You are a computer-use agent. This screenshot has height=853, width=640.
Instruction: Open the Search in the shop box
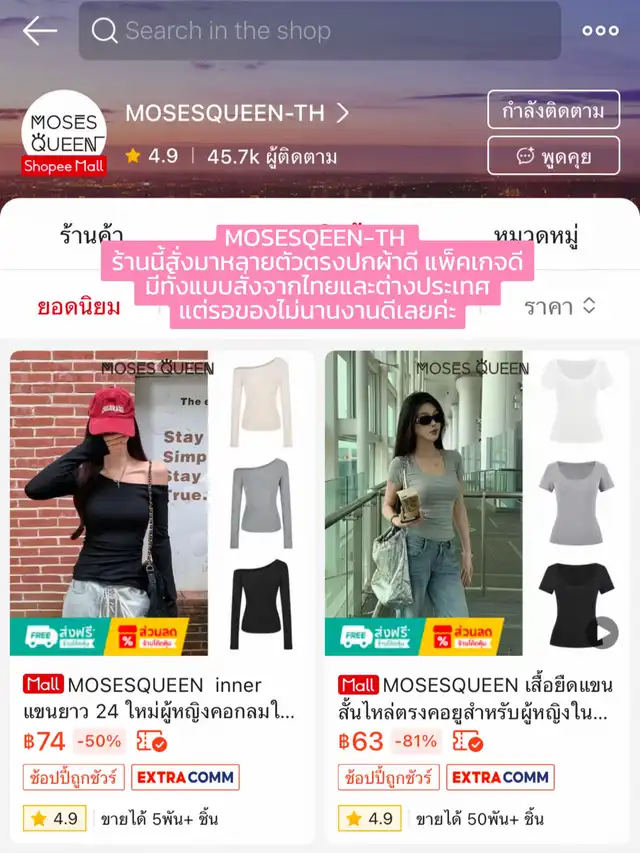pyautogui.click(x=320, y=31)
